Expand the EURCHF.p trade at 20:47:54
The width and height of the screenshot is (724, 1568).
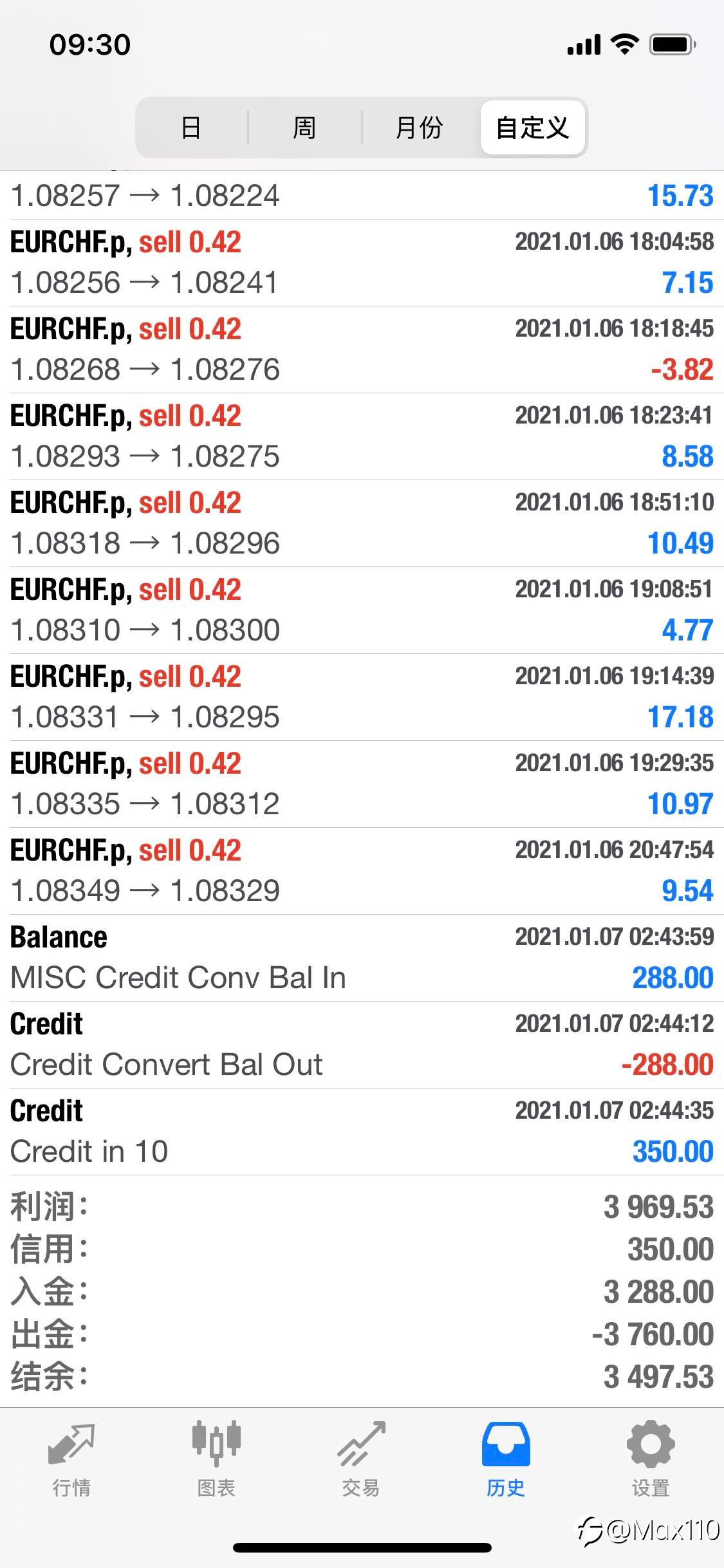(x=362, y=871)
